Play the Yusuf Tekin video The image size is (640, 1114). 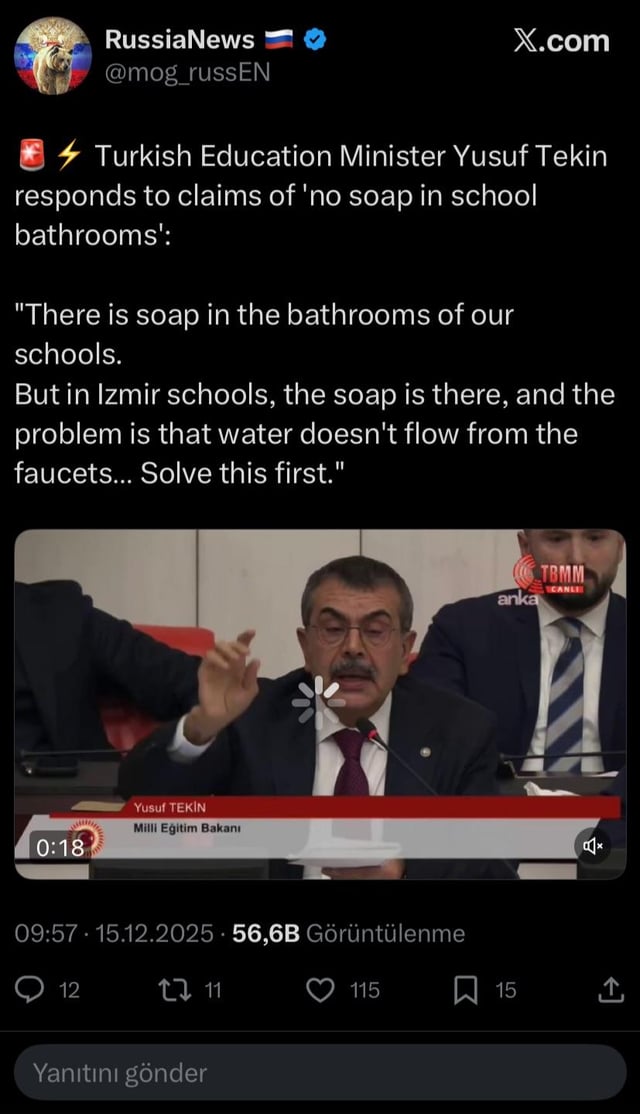coord(319,703)
